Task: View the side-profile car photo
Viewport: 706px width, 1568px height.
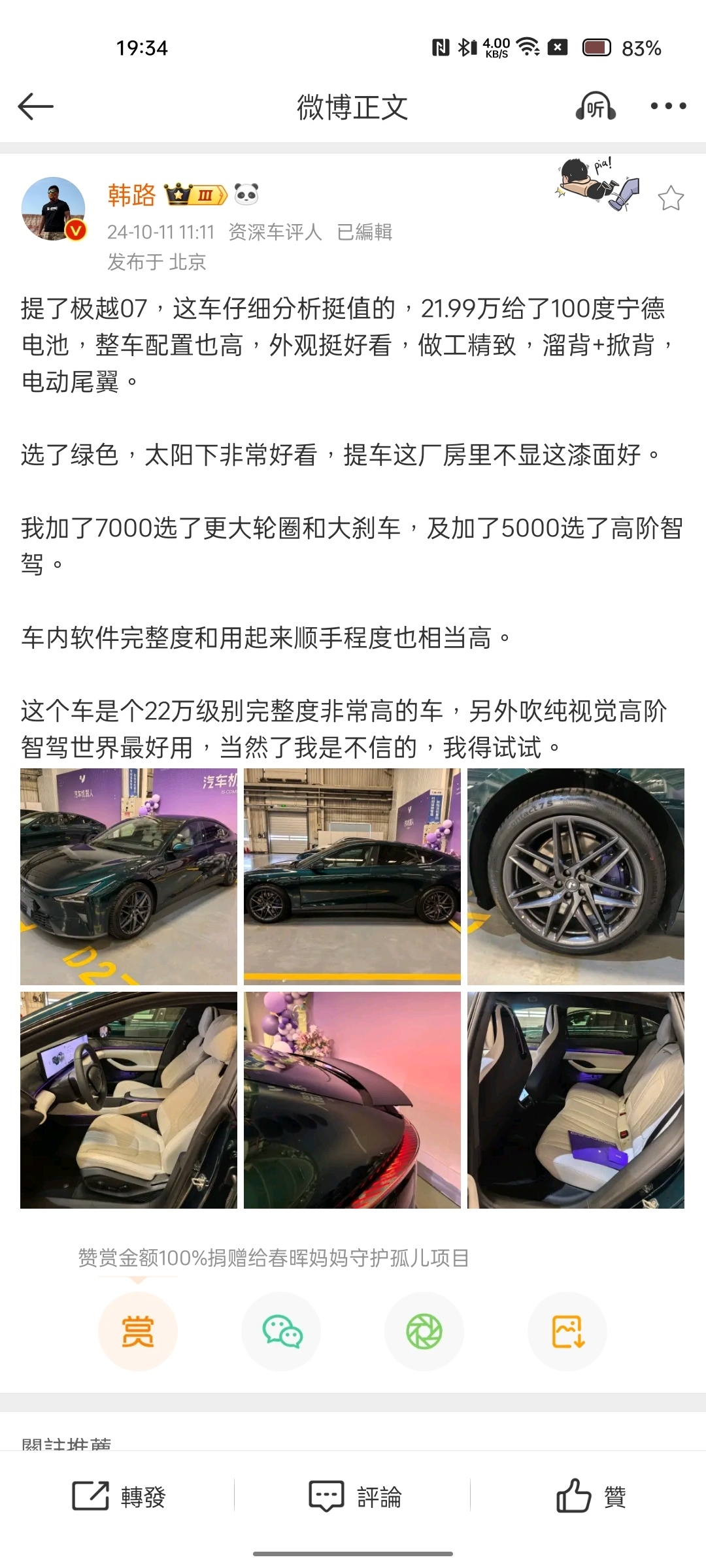Action: coord(352,877)
